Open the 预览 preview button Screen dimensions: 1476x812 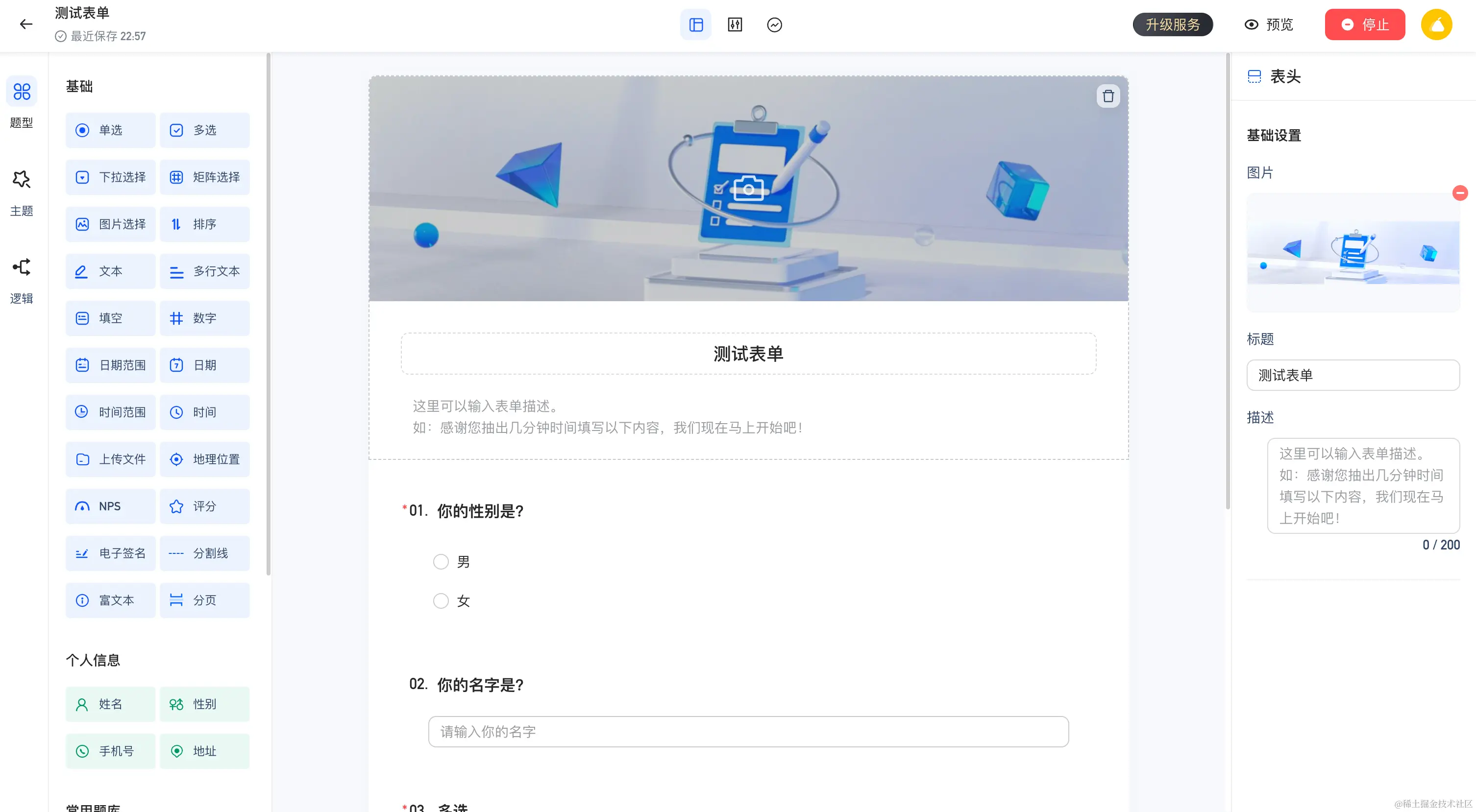(x=1269, y=24)
